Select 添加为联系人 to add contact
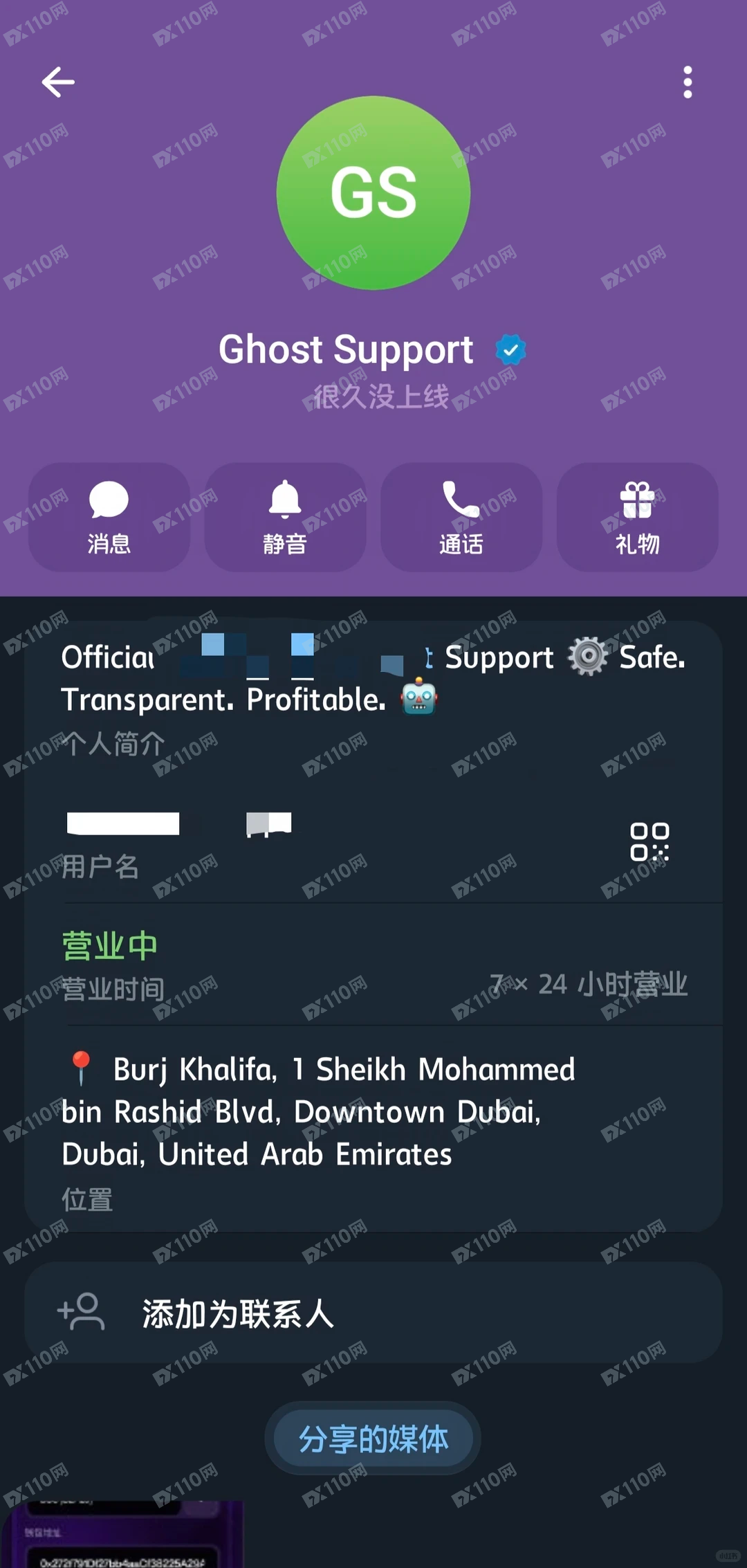The width and height of the screenshot is (747, 1568). coord(373,1313)
